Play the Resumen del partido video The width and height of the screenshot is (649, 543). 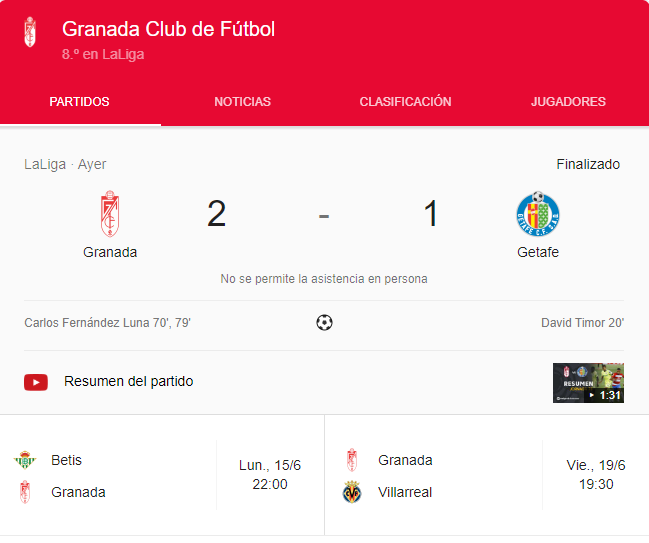pos(588,382)
